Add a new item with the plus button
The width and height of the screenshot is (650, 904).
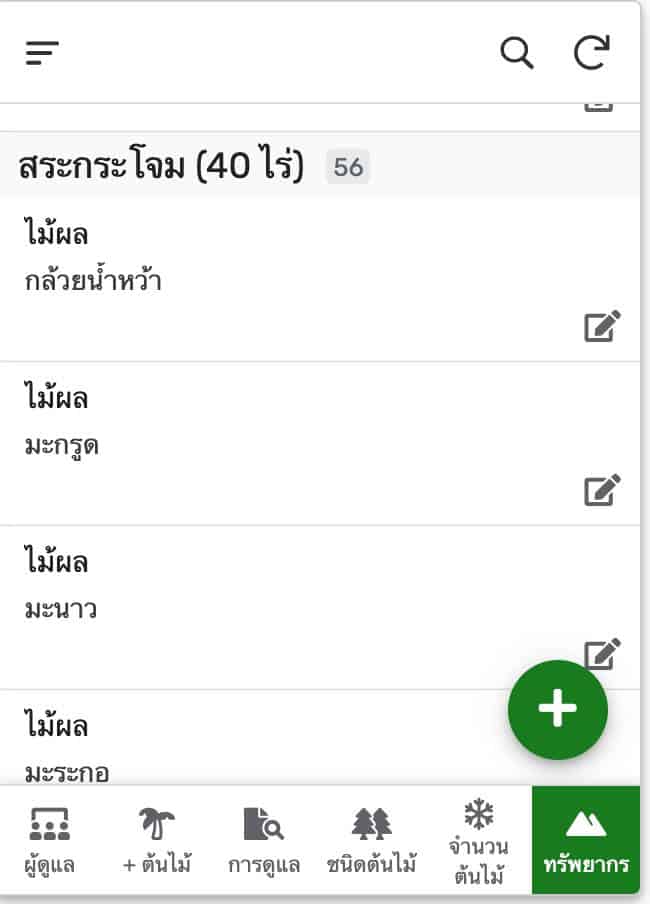pos(557,709)
